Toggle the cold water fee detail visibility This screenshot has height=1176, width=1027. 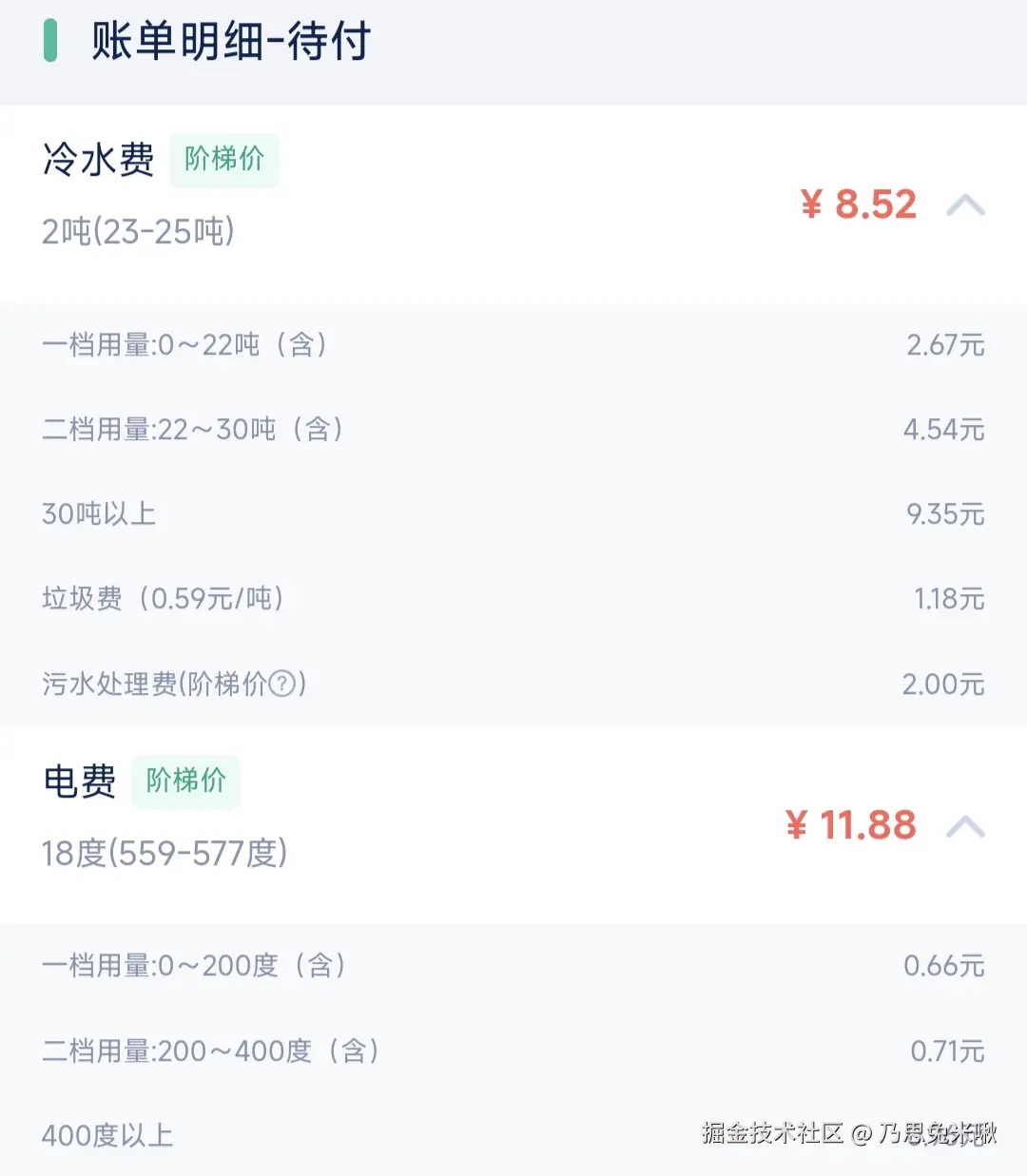(967, 205)
